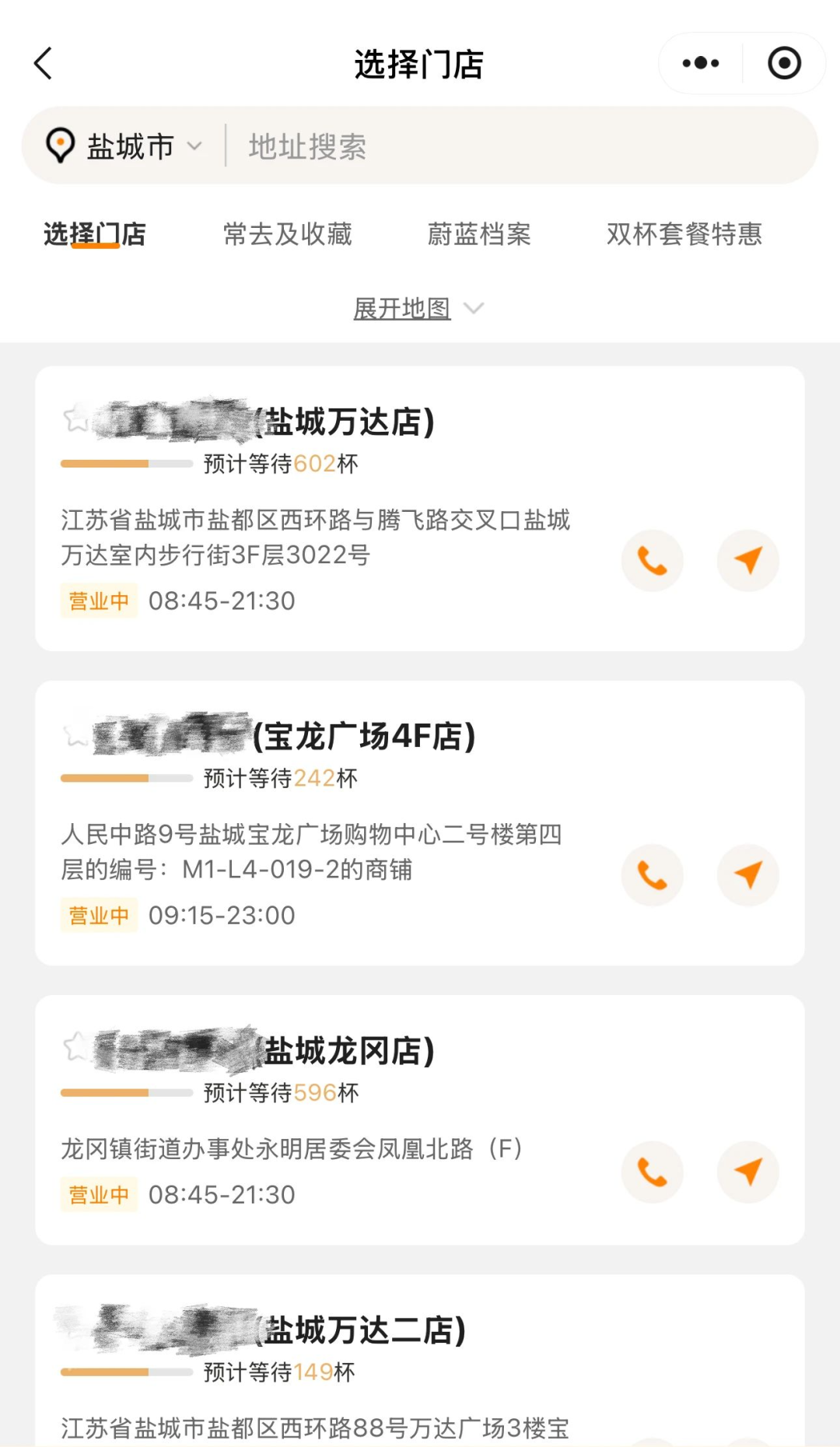Select the 盐城万达店 store card
Screen dimensions: 840x1447
[420, 509]
